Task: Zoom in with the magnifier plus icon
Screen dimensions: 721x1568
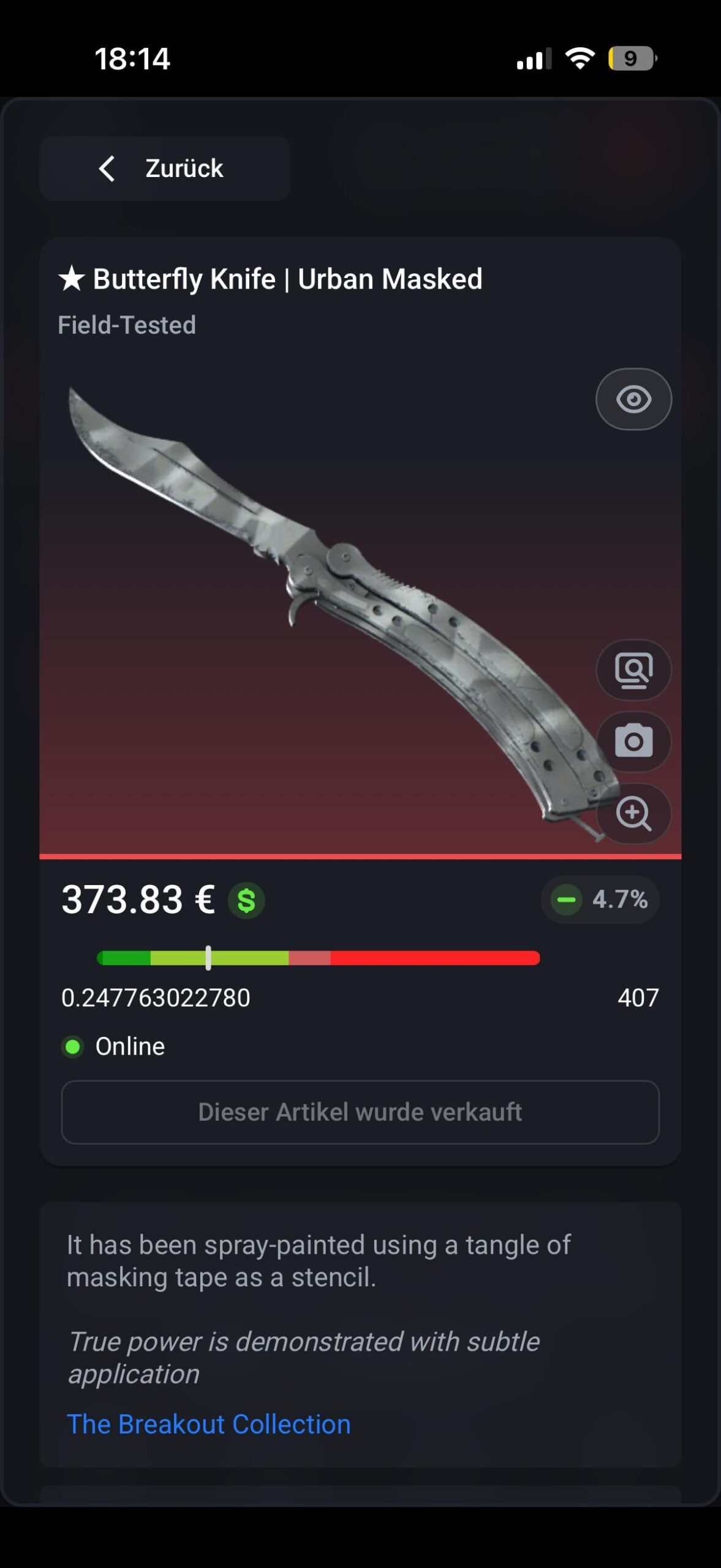Action: pos(633,814)
